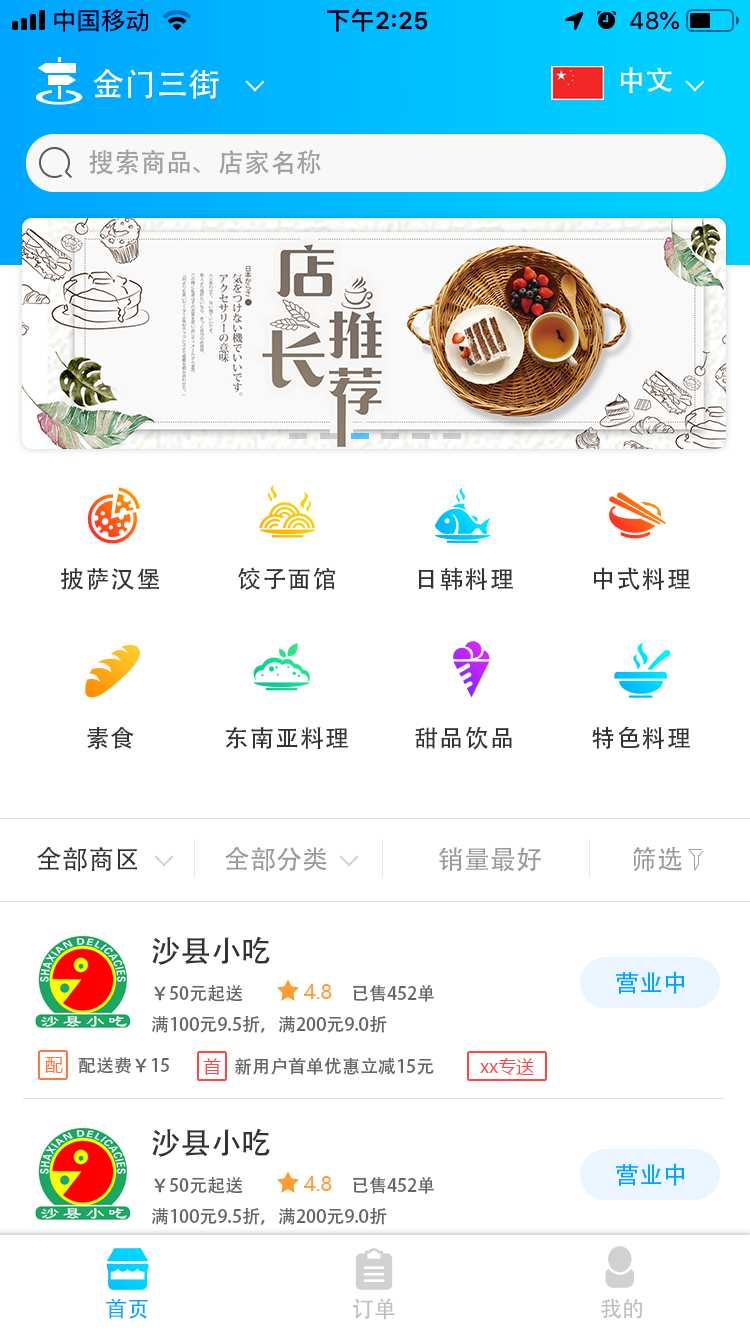Screen dimensions: 750x1334
Task: Switch to the 订单 tab
Action: (374, 1284)
